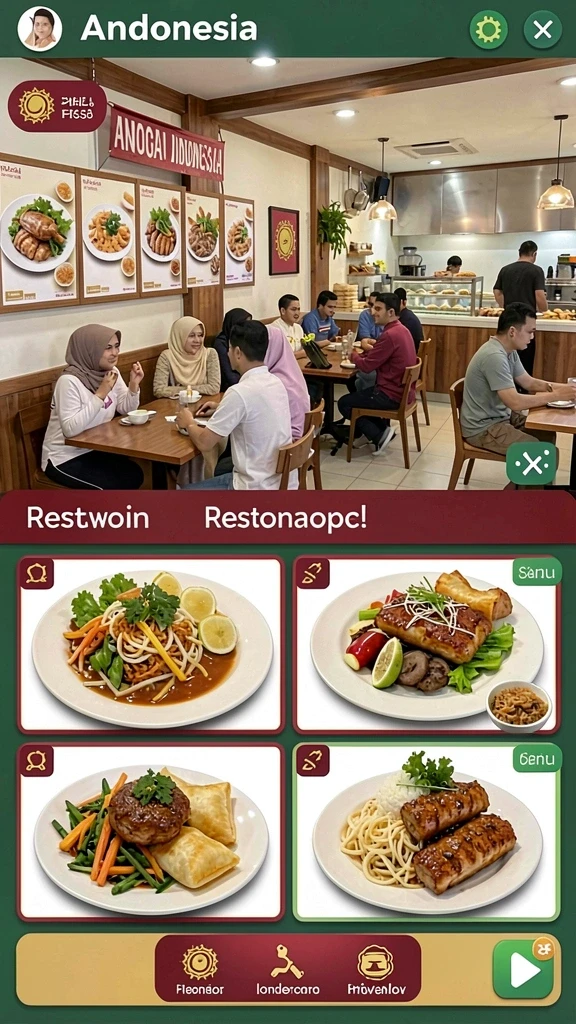The image size is (576, 1024).
Task: Open the Fleonsor item in the bottom bar
Action: (x=200, y=970)
